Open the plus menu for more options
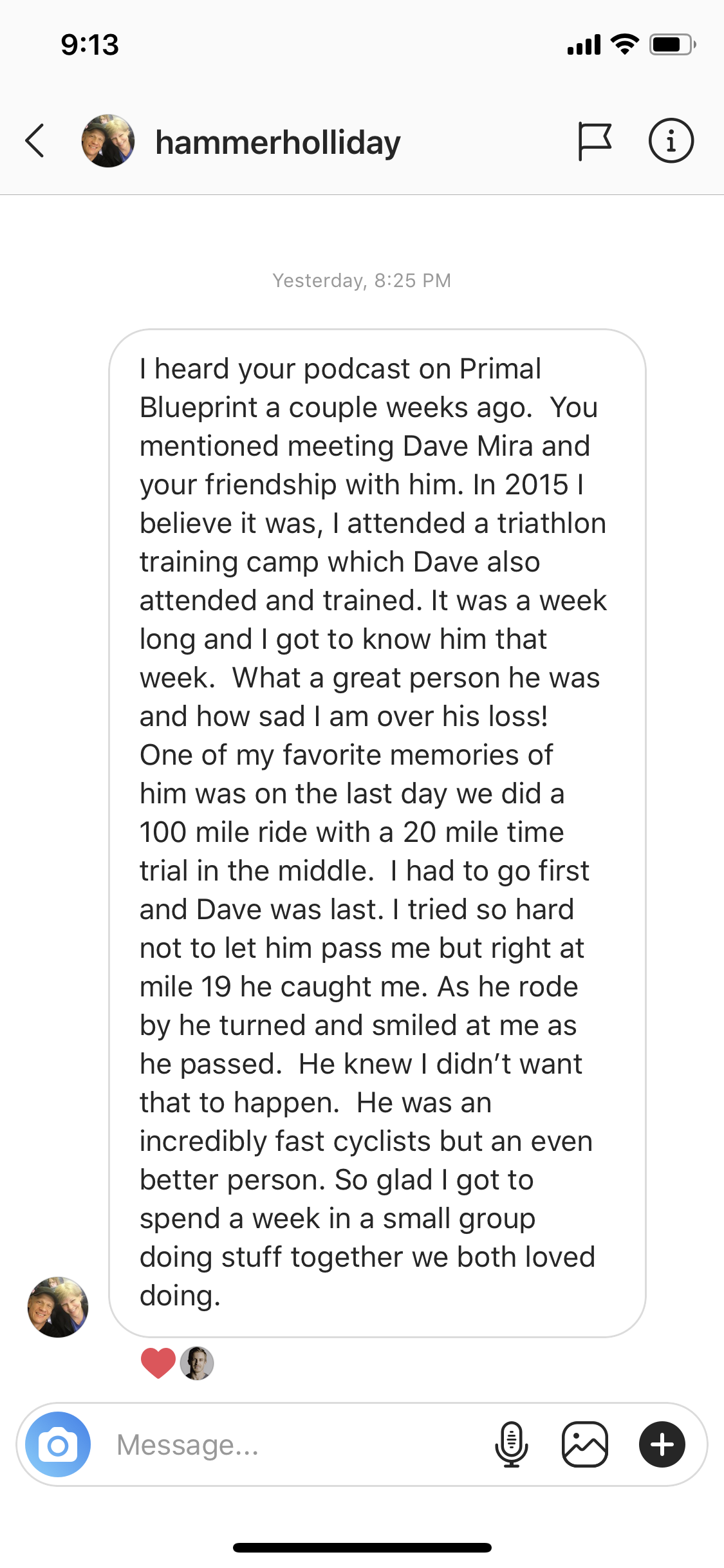The width and height of the screenshot is (724, 1568). pos(662,1444)
